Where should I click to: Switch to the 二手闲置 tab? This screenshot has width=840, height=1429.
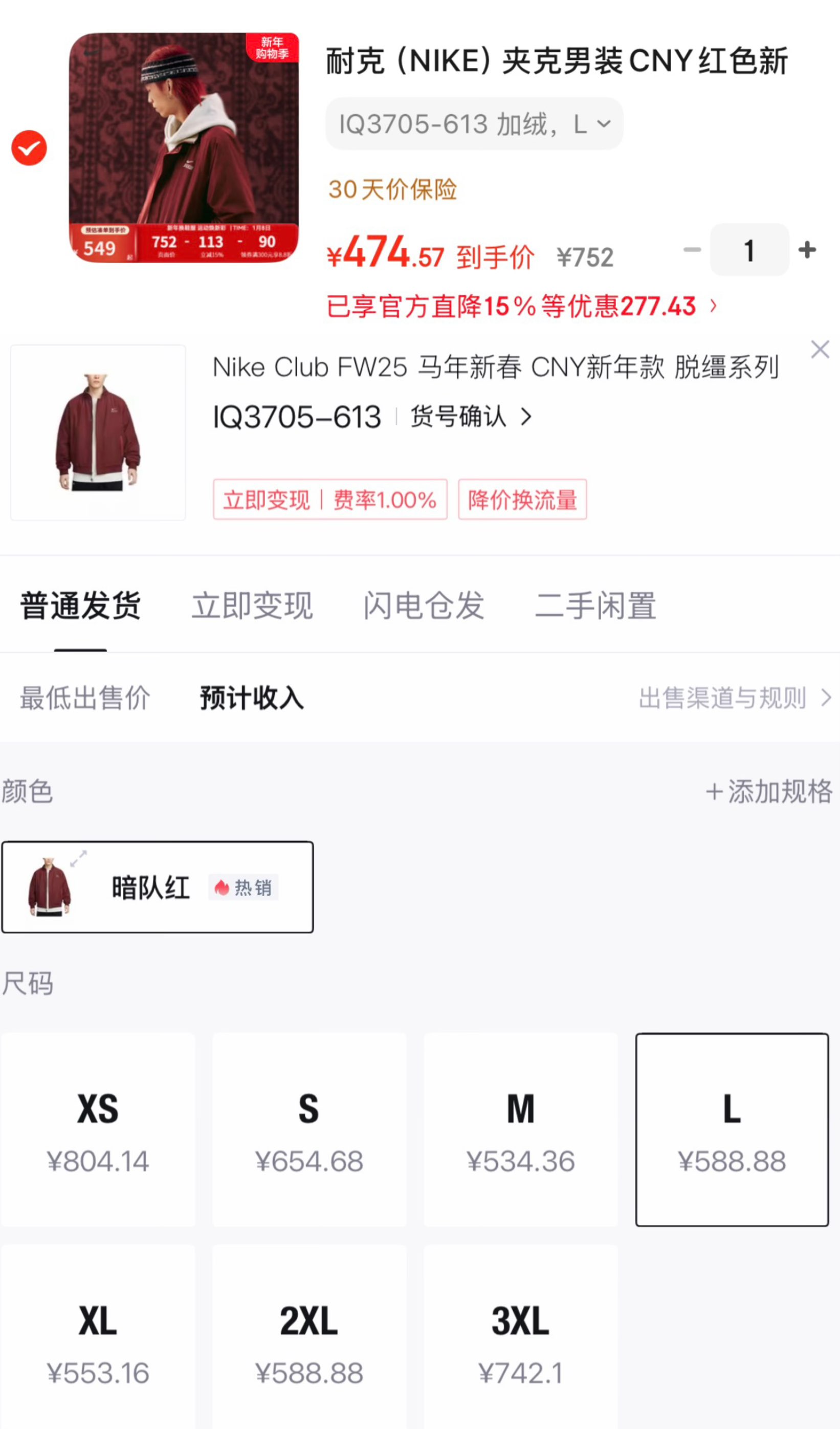click(x=595, y=605)
